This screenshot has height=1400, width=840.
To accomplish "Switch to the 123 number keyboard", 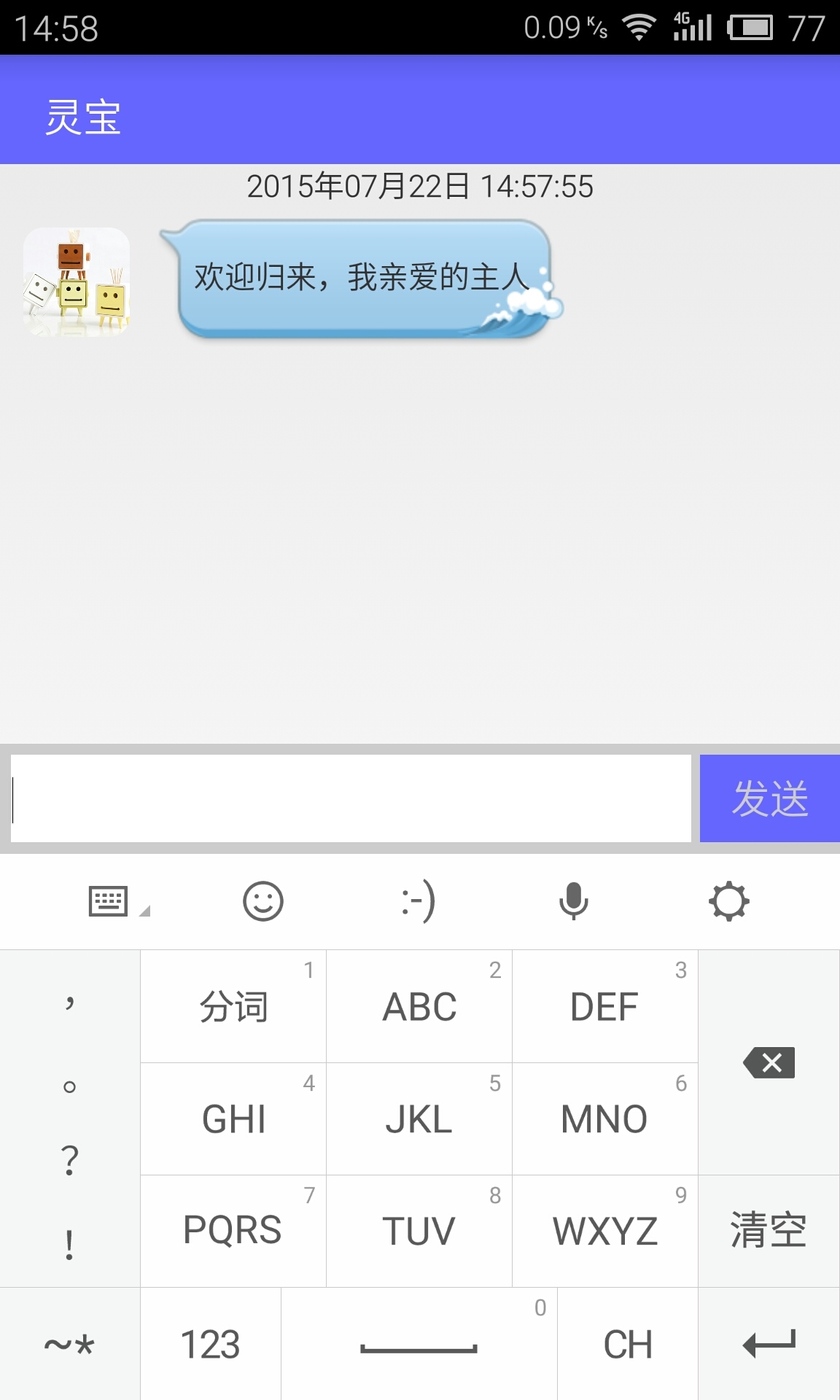I will (x=210, y=1344).
